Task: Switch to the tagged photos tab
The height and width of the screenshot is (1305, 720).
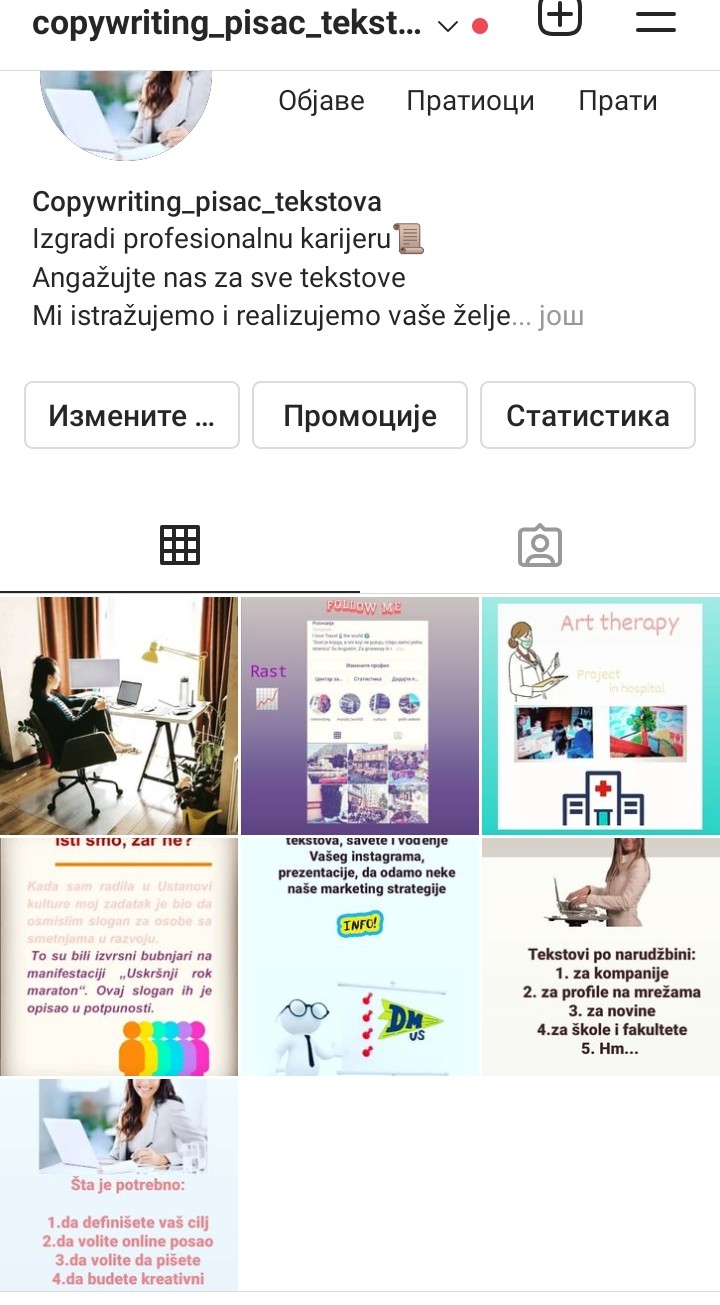Action: 540,545
